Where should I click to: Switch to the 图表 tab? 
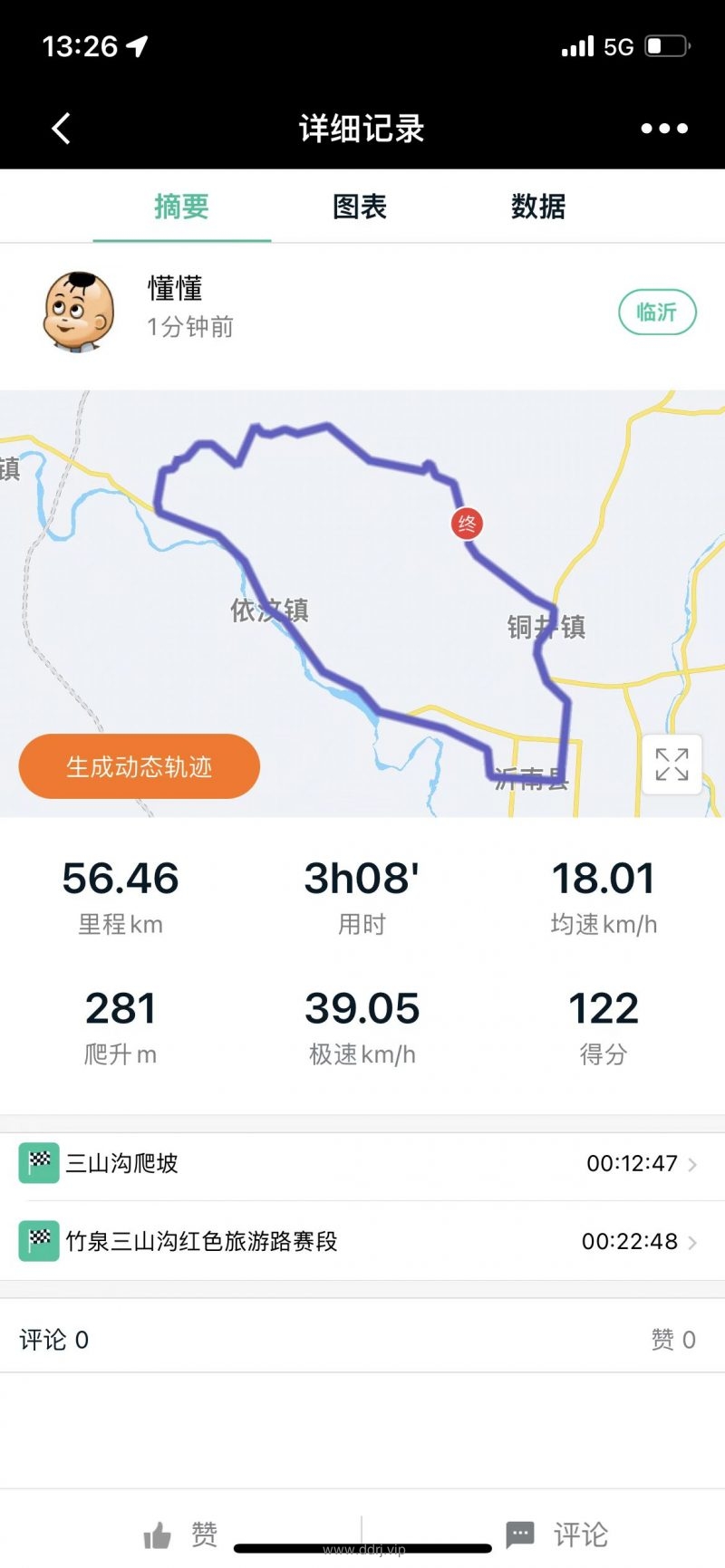pos(360,207)
